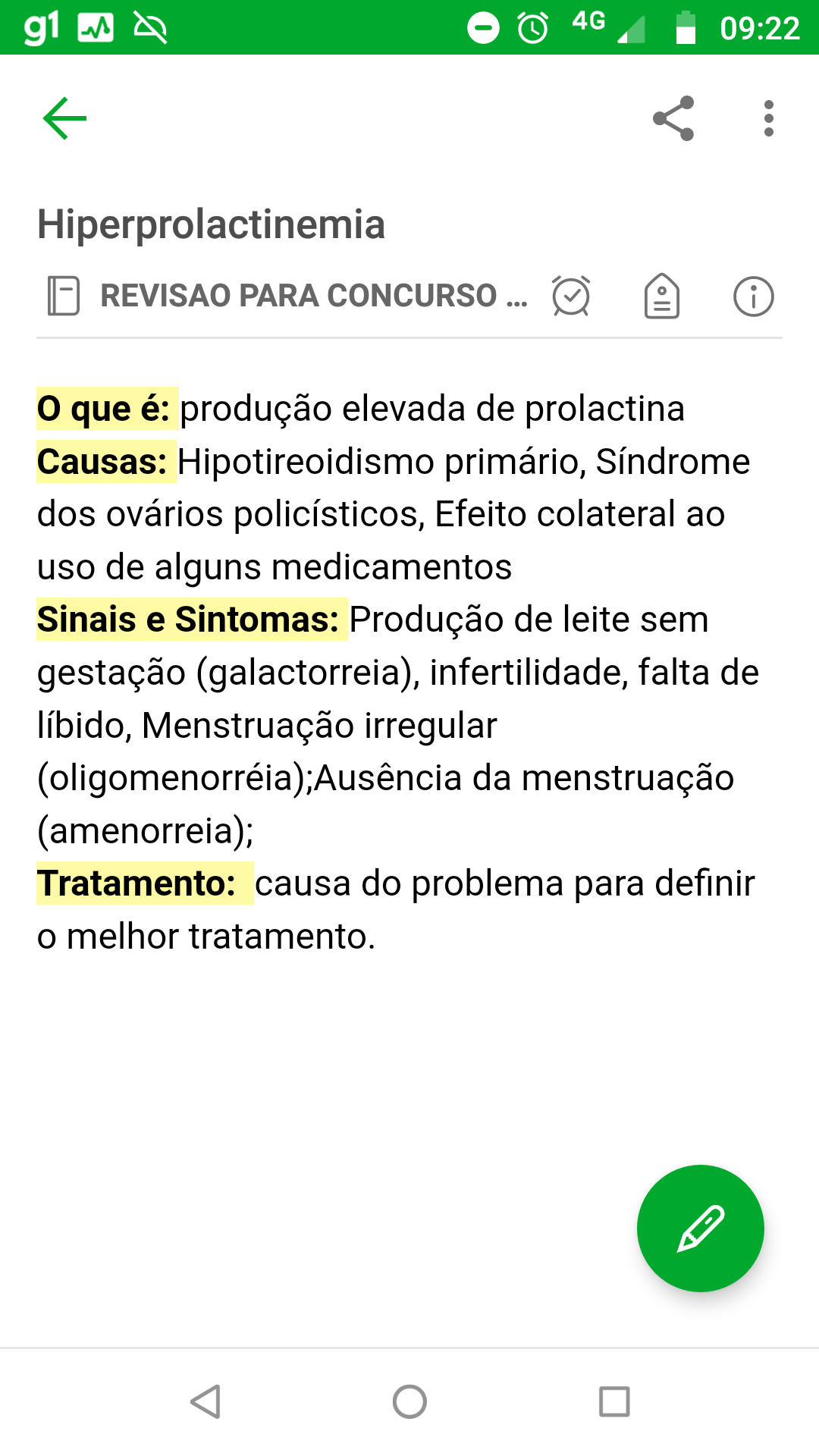
Task: View note info
Action: [x=754, y=296]
